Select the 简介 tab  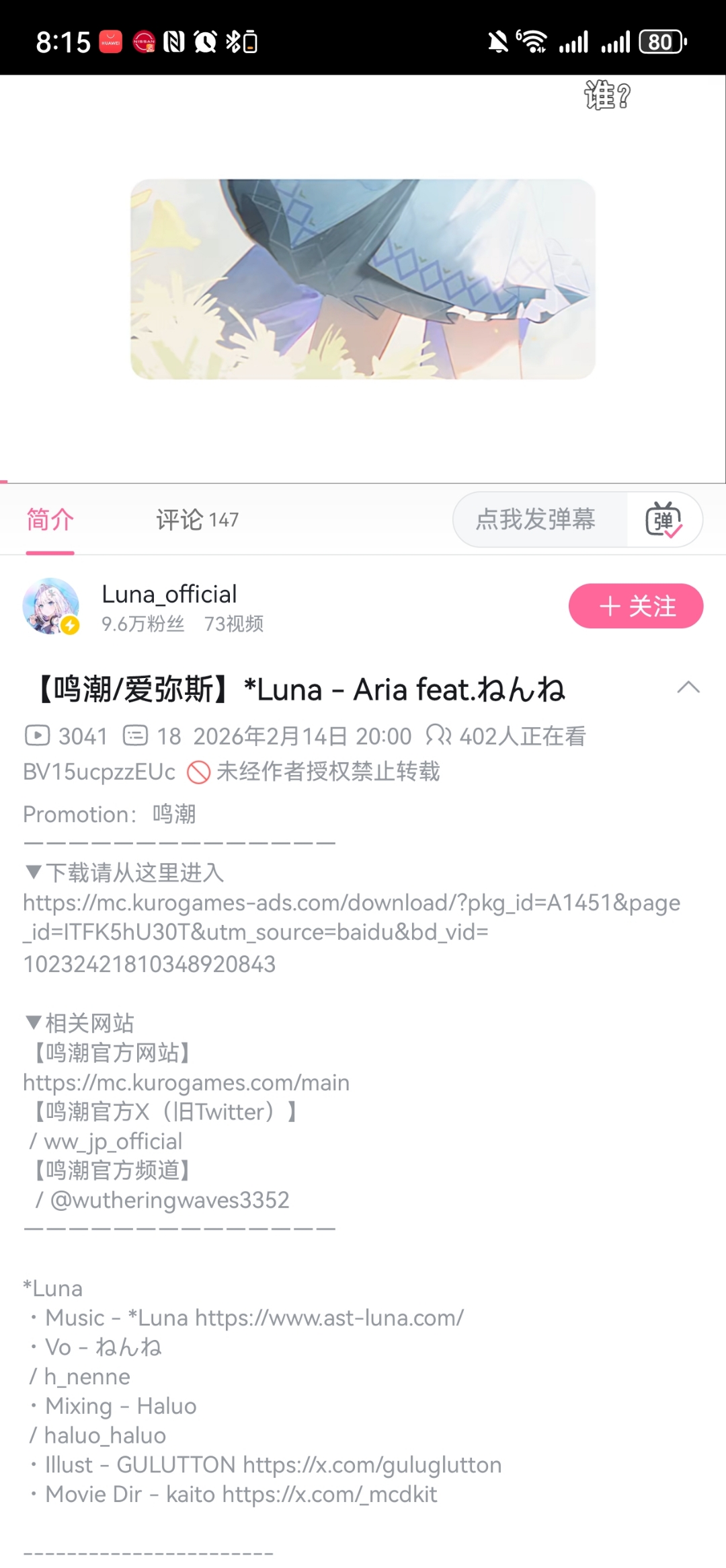coord(50,519)
